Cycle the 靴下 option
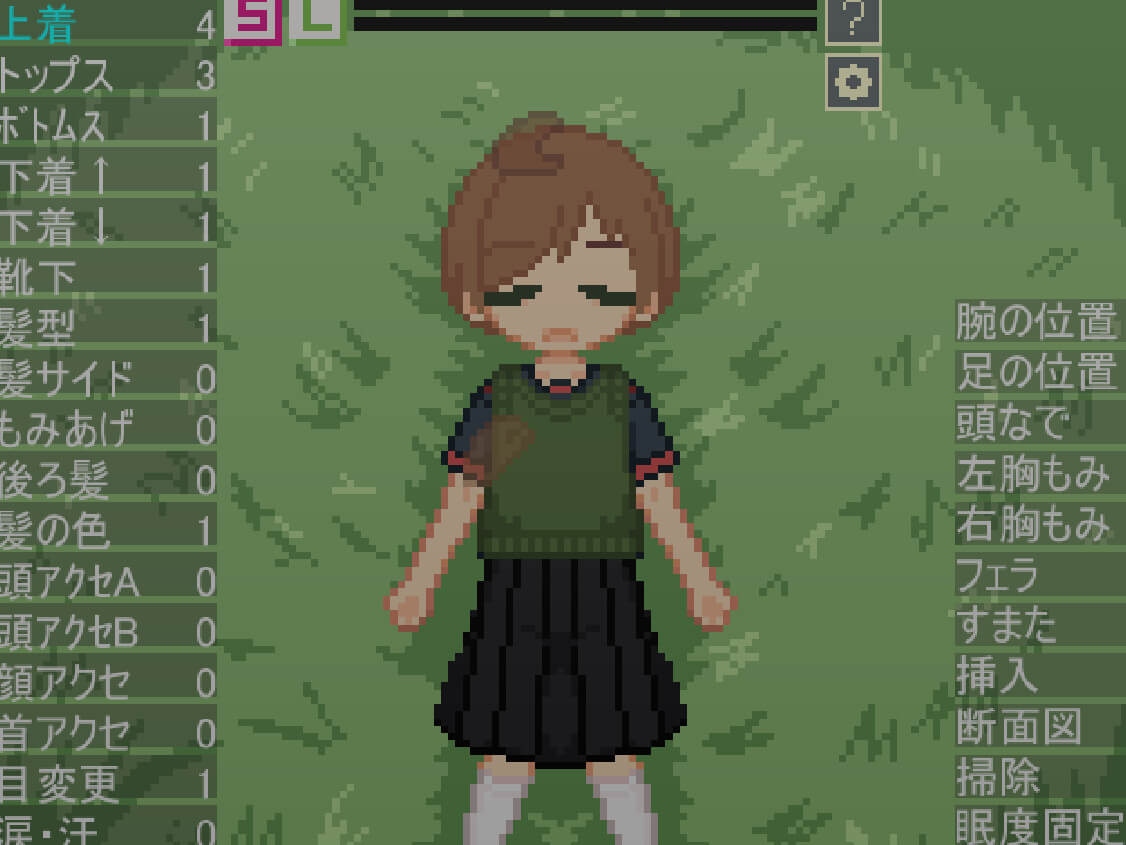The width and height of the screenshot is (1126, 845). point(107,278)
